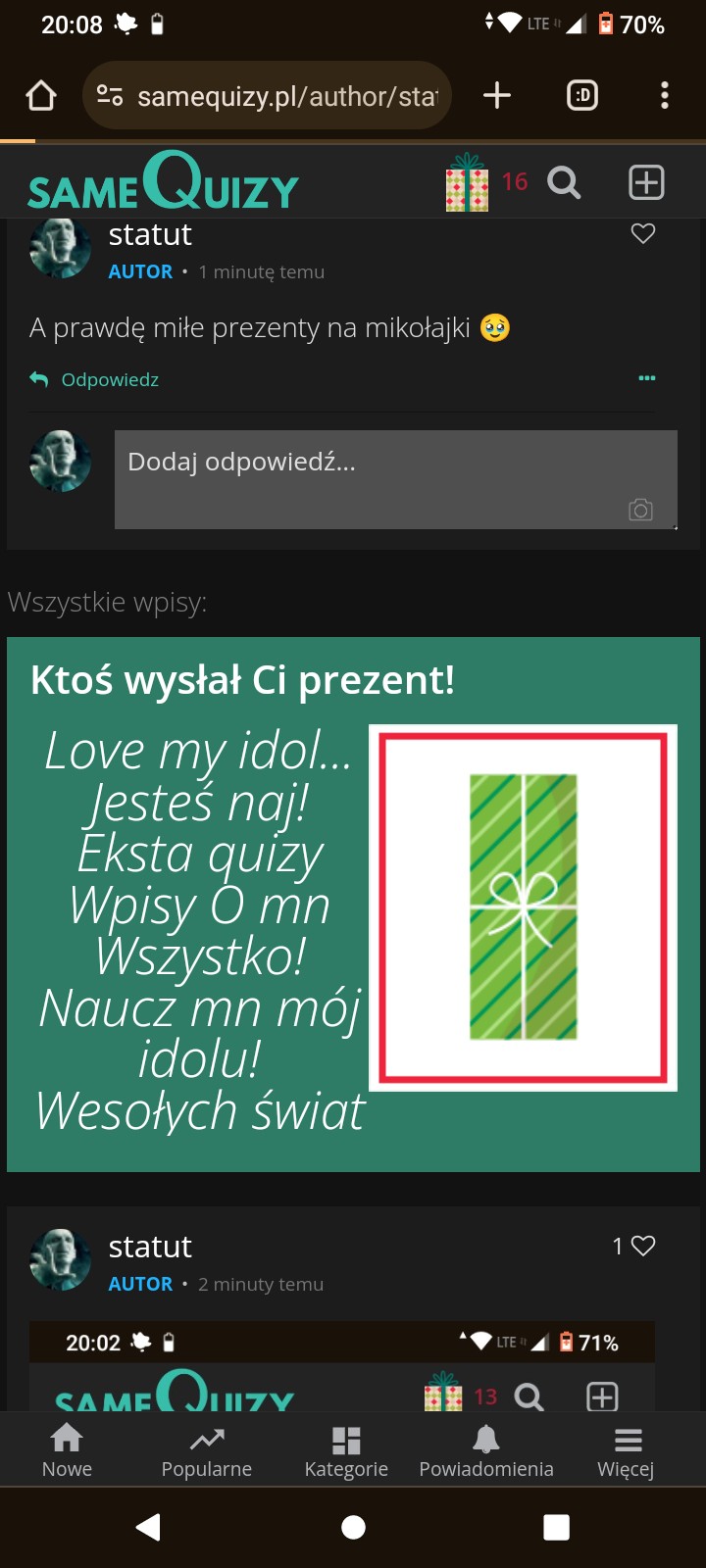
Task: Switch to the Popularne tab
Action: (207, 1450)
